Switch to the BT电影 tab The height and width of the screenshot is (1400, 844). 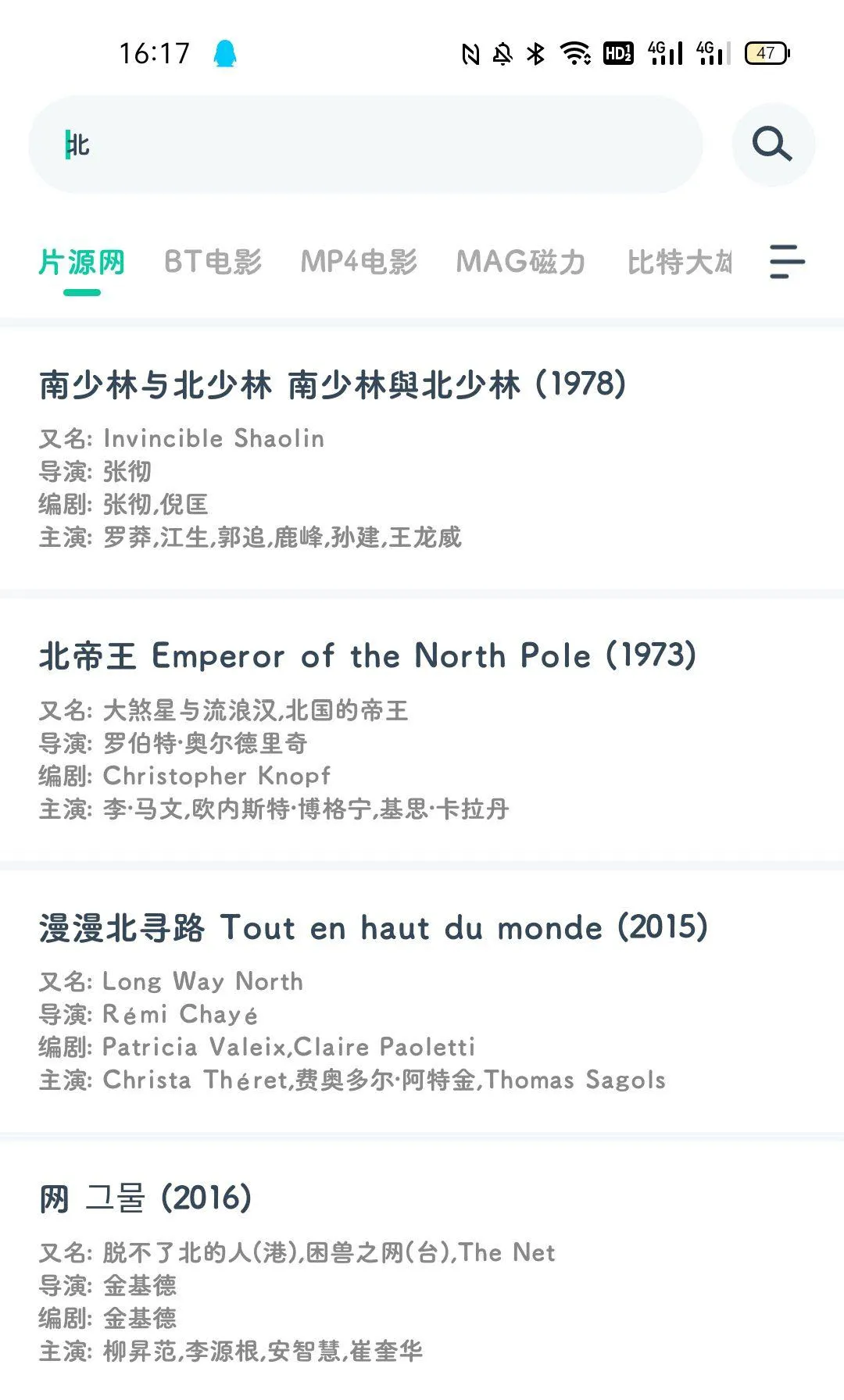pos(213,262)
